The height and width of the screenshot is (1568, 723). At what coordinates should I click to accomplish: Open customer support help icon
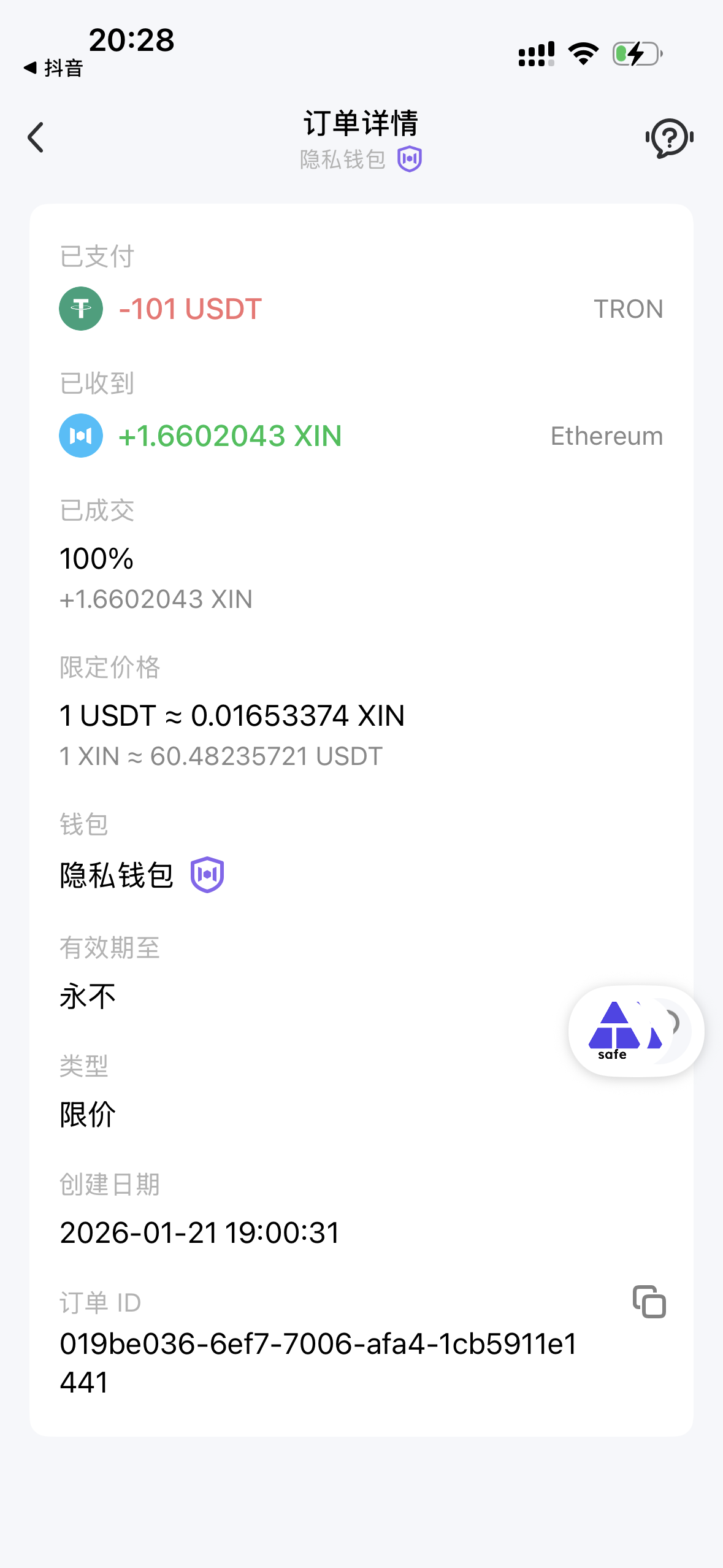[x=669, y=138]
